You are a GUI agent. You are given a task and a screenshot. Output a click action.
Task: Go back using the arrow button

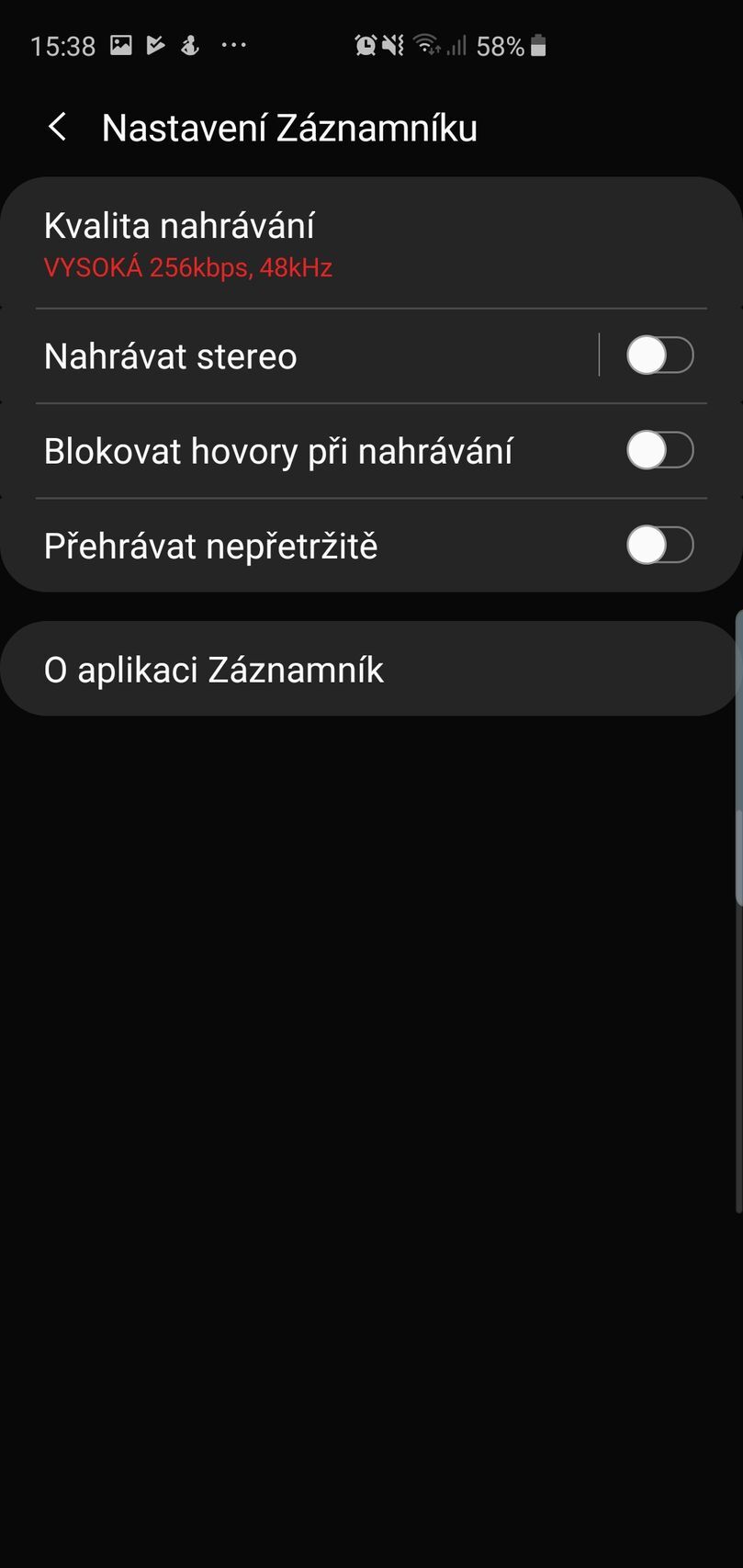[x=57, y=126]
